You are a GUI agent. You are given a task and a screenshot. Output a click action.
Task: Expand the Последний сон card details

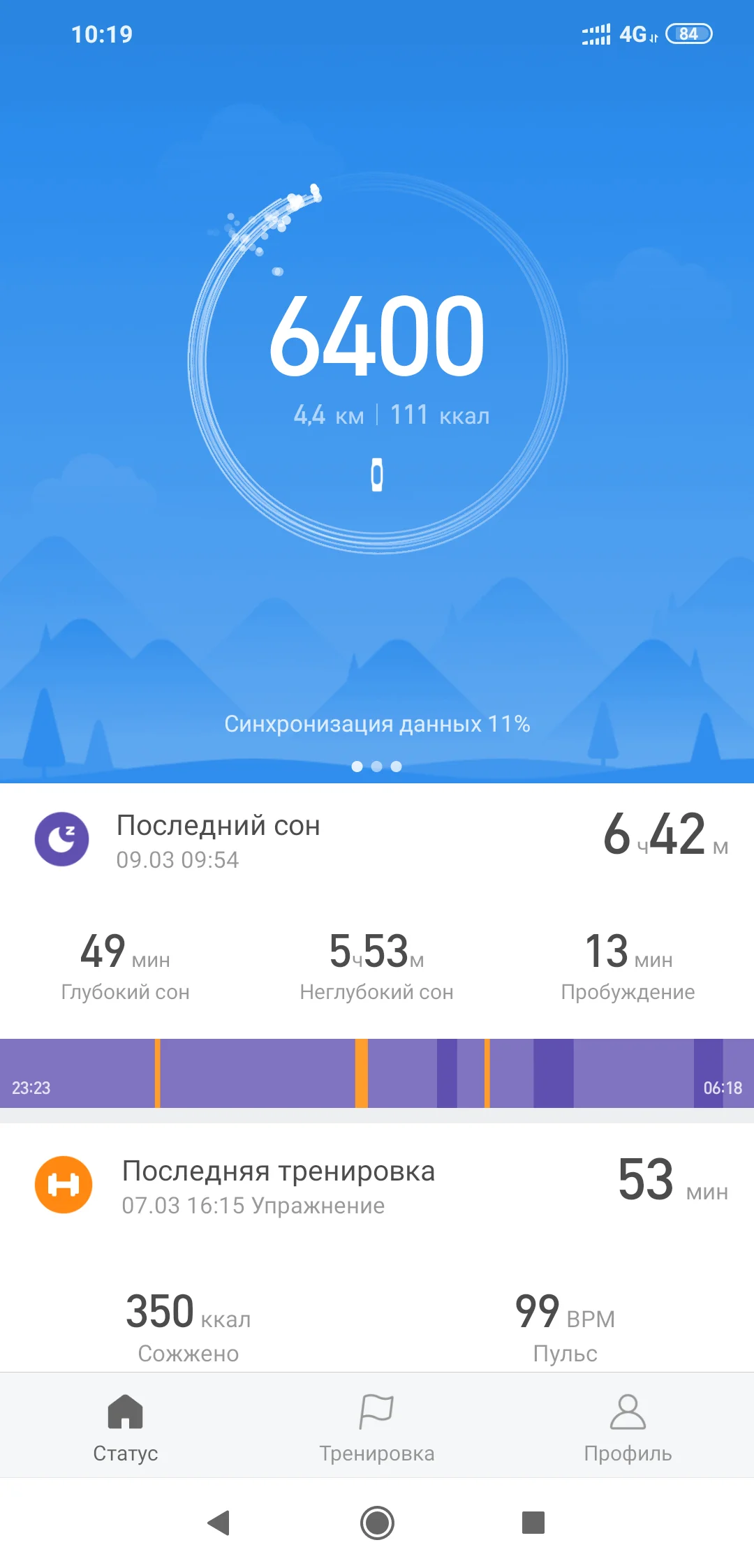tap(377, 838)
